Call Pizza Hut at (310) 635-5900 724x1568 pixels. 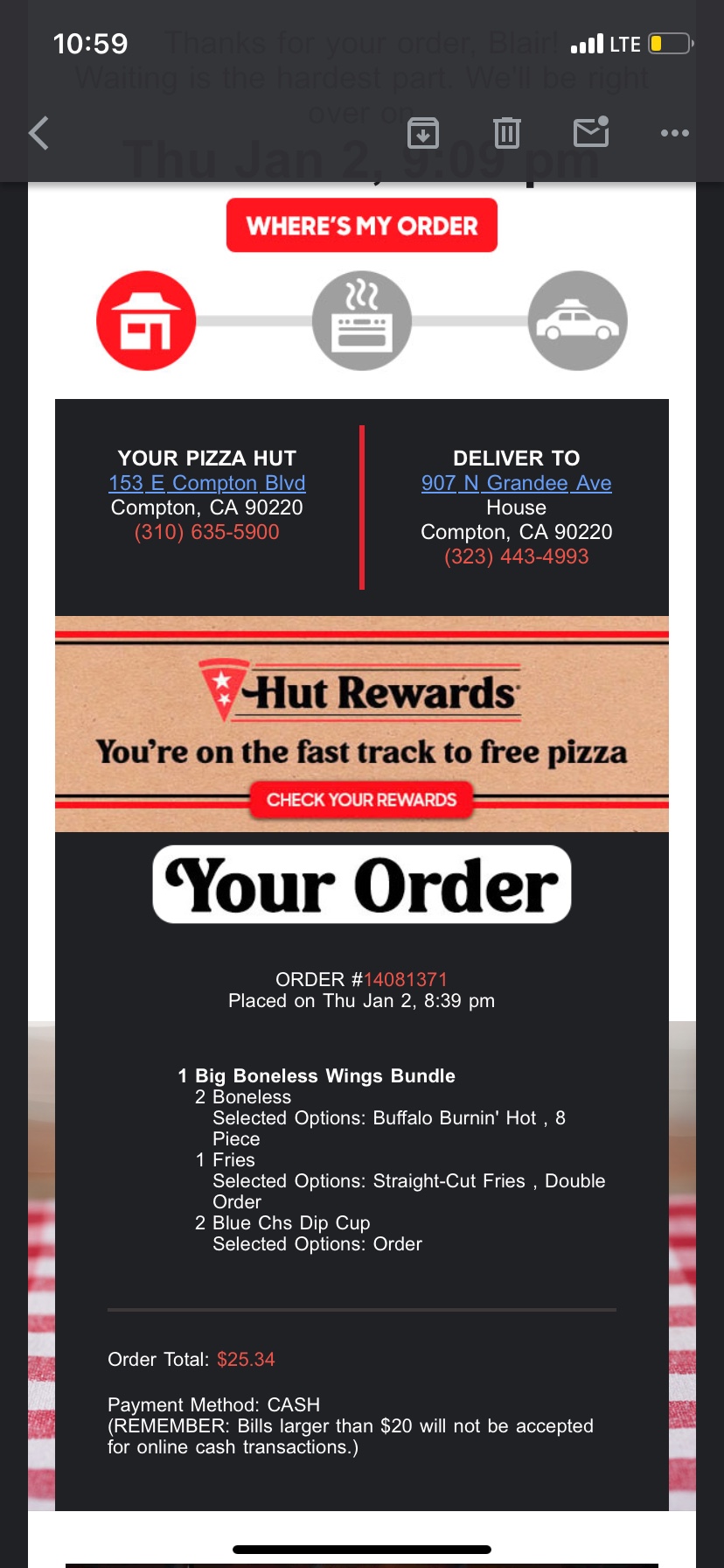point(207,532)
